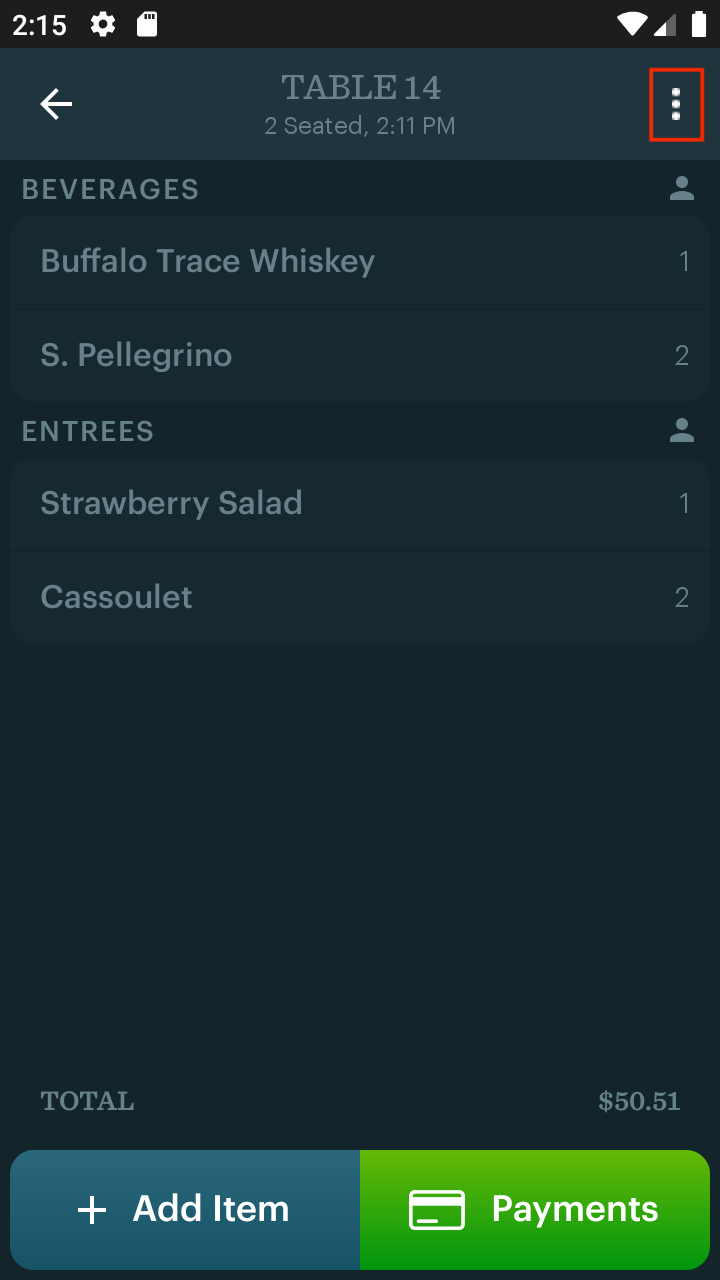The width and height of the screenshot is (720, 1280).
Task: Open Payments for this check
Action: [x=535, y=1209]
